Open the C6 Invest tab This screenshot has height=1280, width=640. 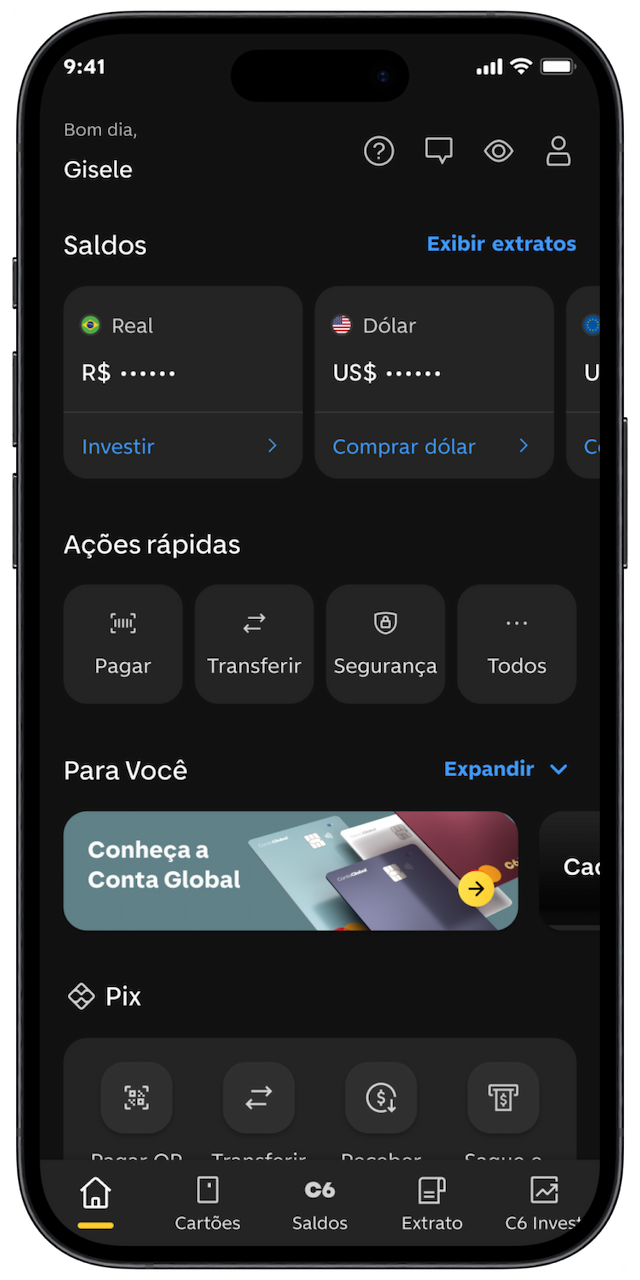(544, 1203)
